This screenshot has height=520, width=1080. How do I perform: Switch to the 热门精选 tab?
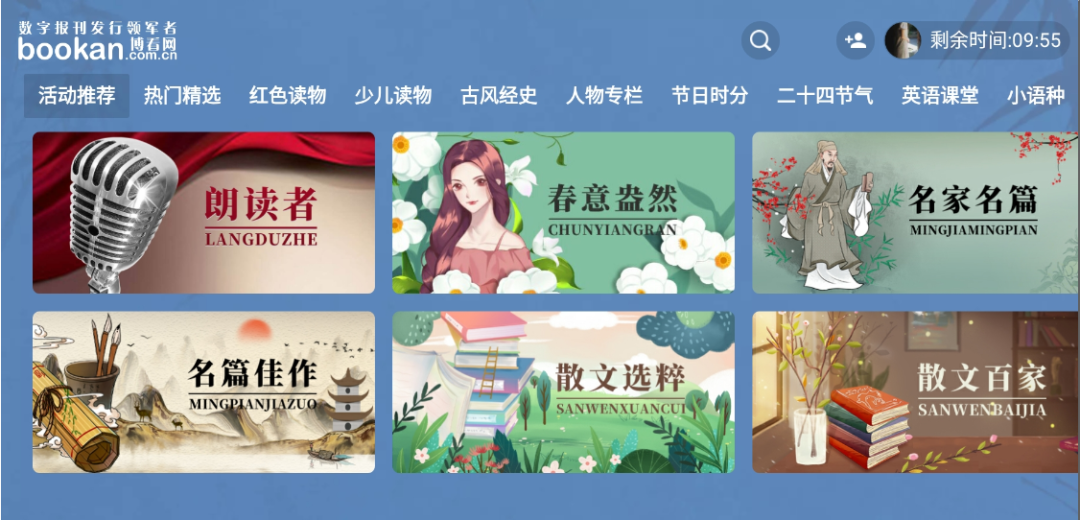click(182, 96)
